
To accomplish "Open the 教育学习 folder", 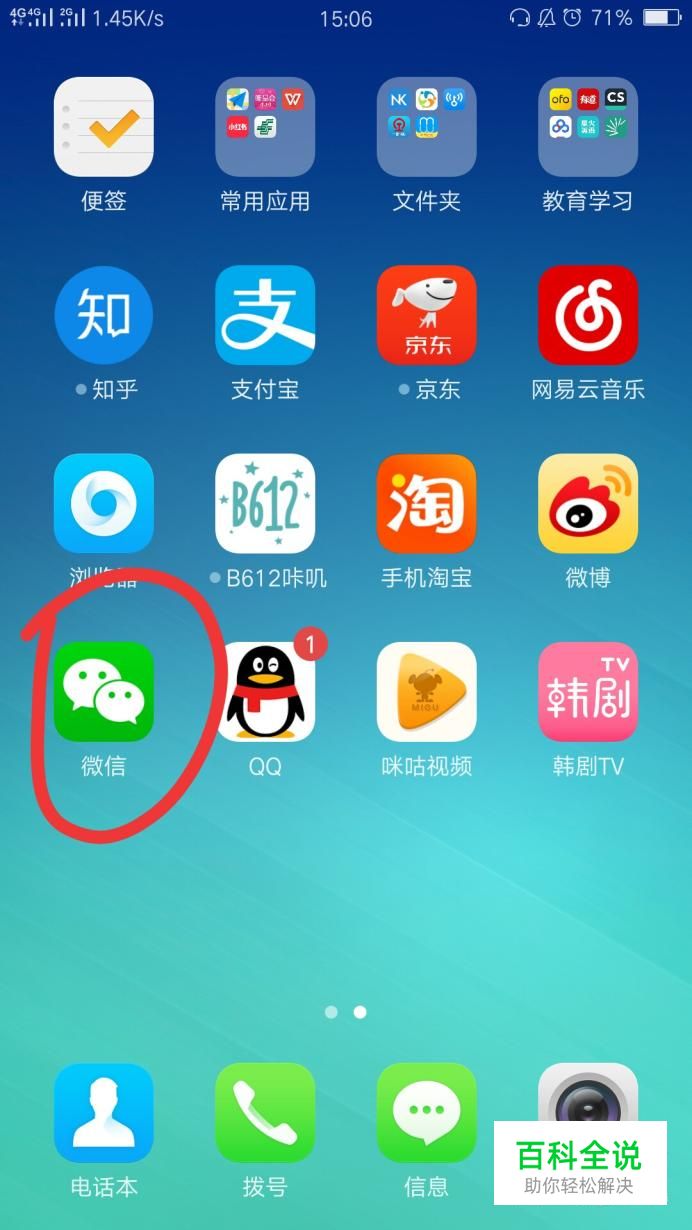I will coord(588,127).
